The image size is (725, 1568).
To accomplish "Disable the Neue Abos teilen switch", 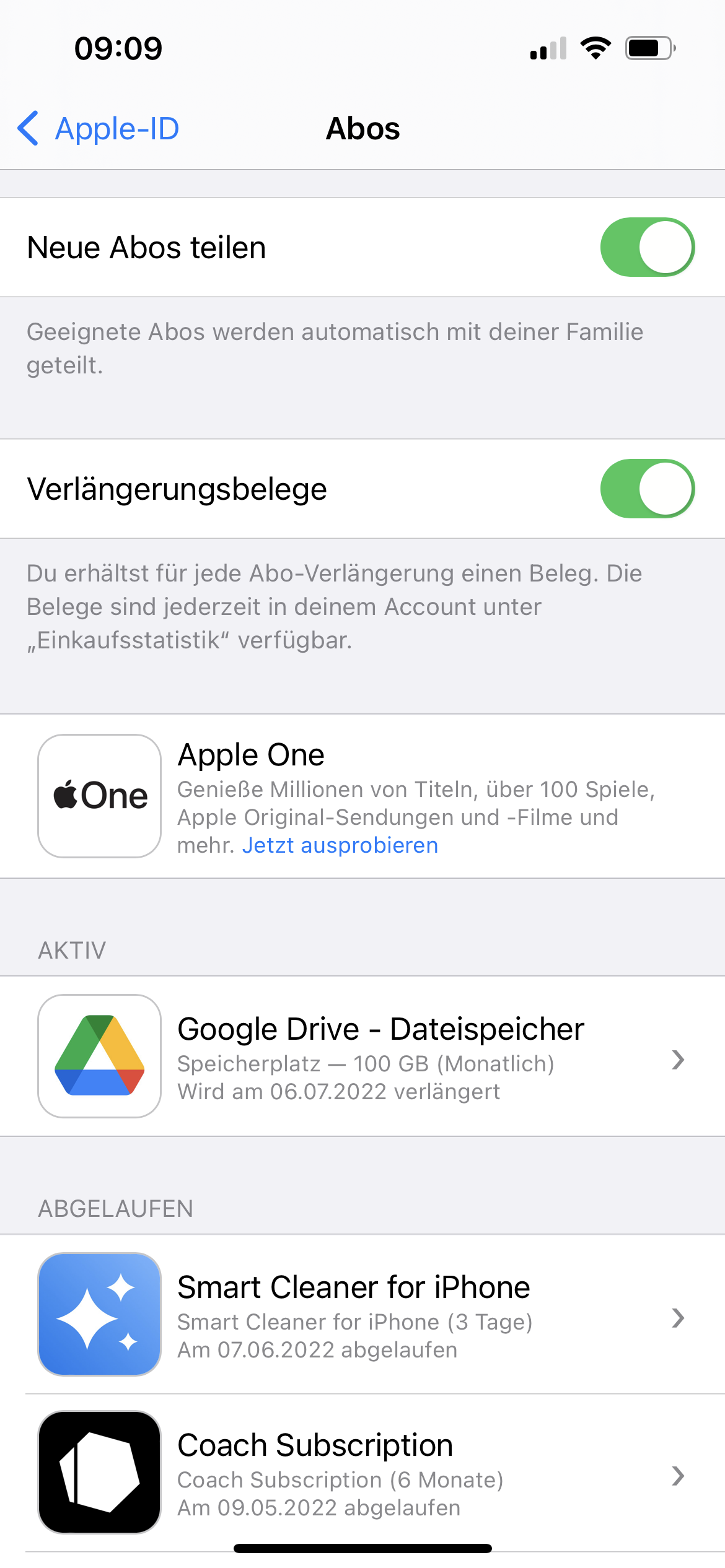I will [x=647, y=247].
